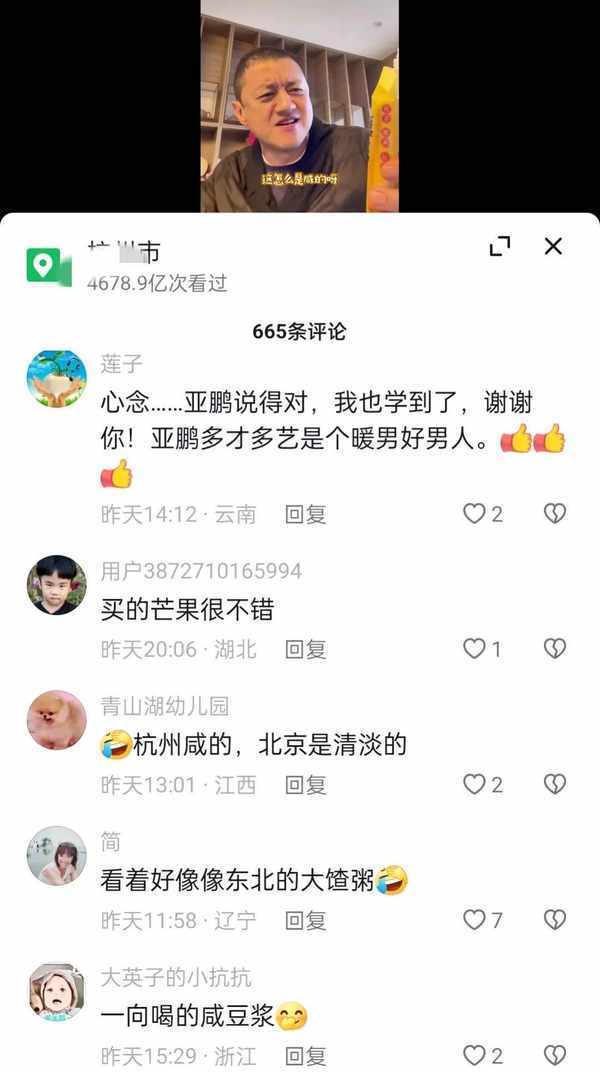Image resolution: width=600 pixels, height=1072 pixels.
Task: Like 青山湖幼儿园's comment
Action: pos(474,784)
